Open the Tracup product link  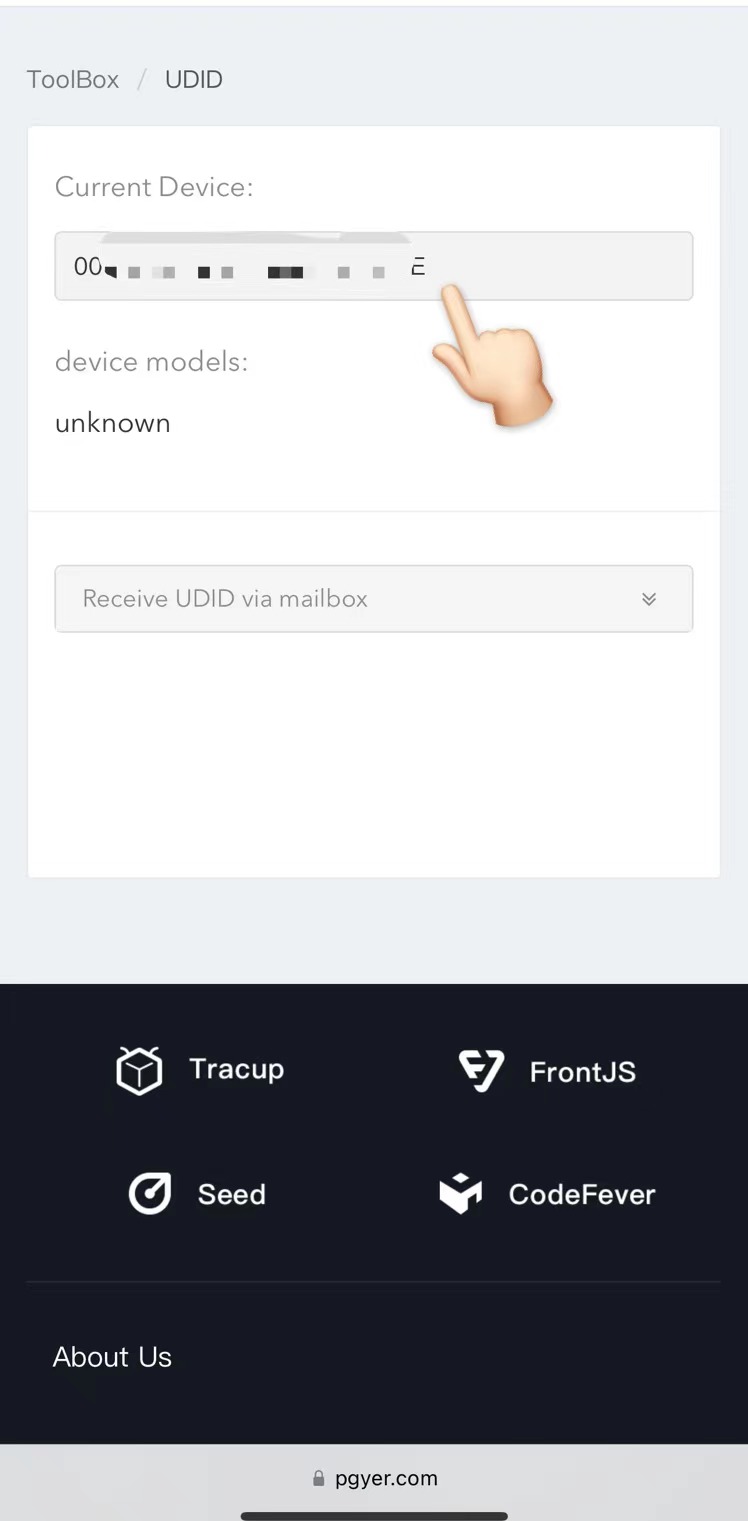tap(200, 1070)
